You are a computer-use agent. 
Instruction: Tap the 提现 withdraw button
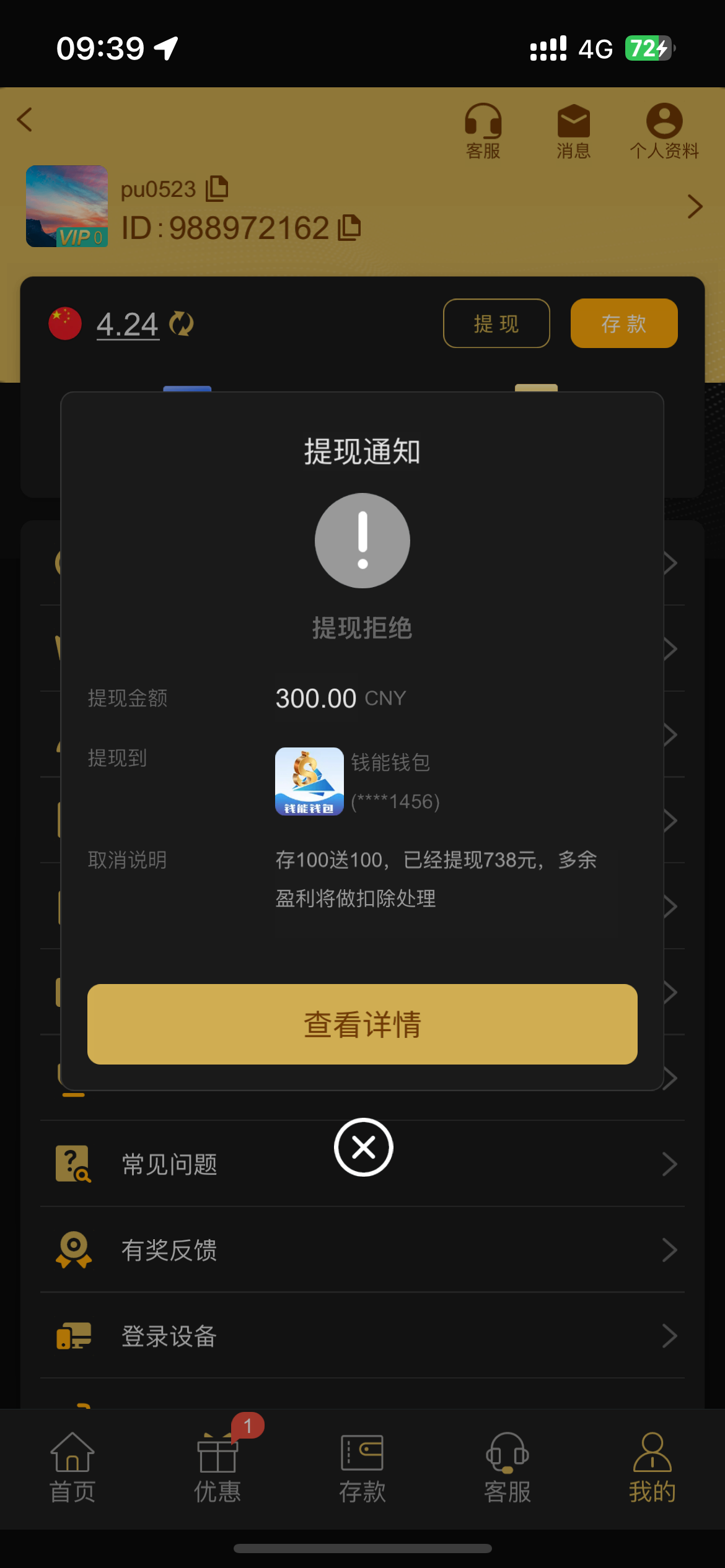coord(496,323)
